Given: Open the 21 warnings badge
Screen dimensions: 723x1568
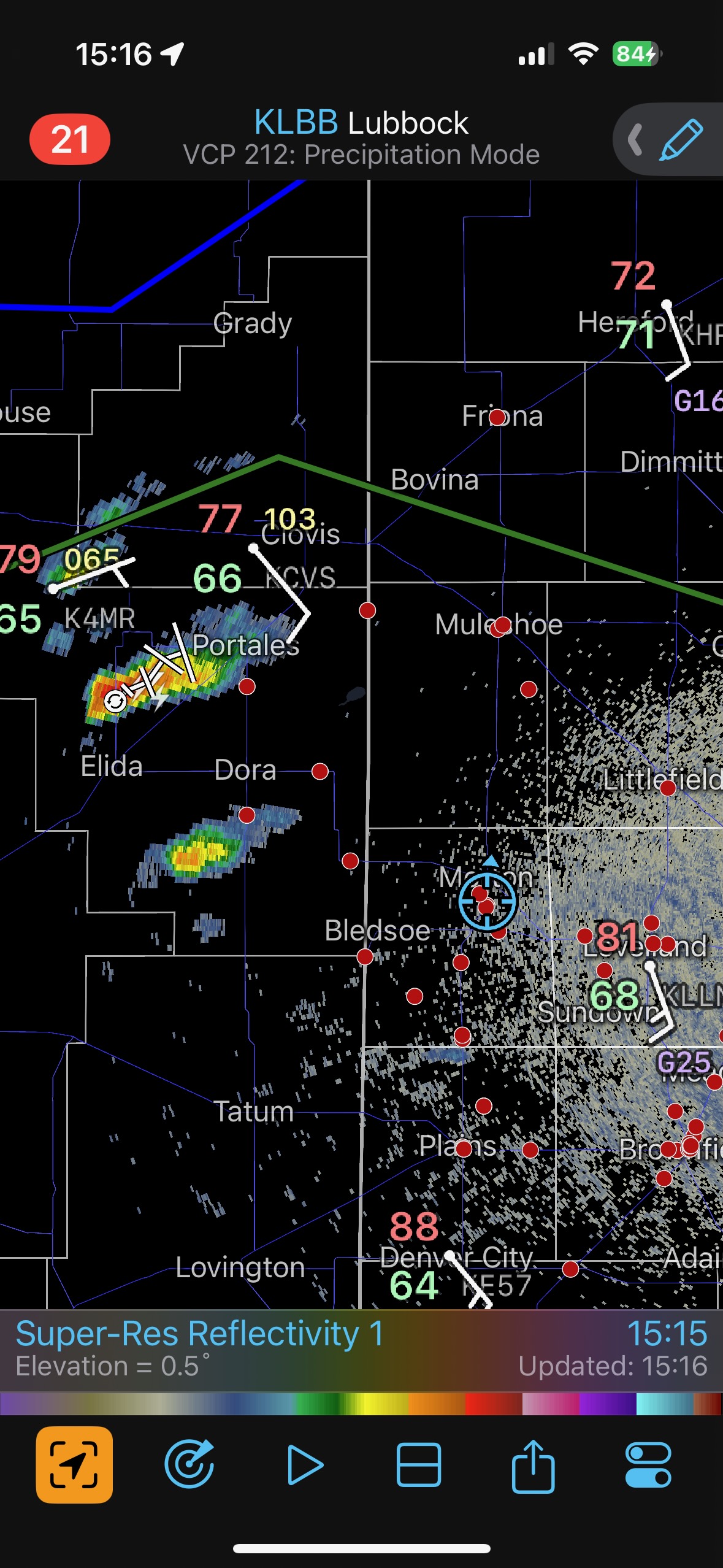Looking at the screenshot, I should (x=70, y=139).
